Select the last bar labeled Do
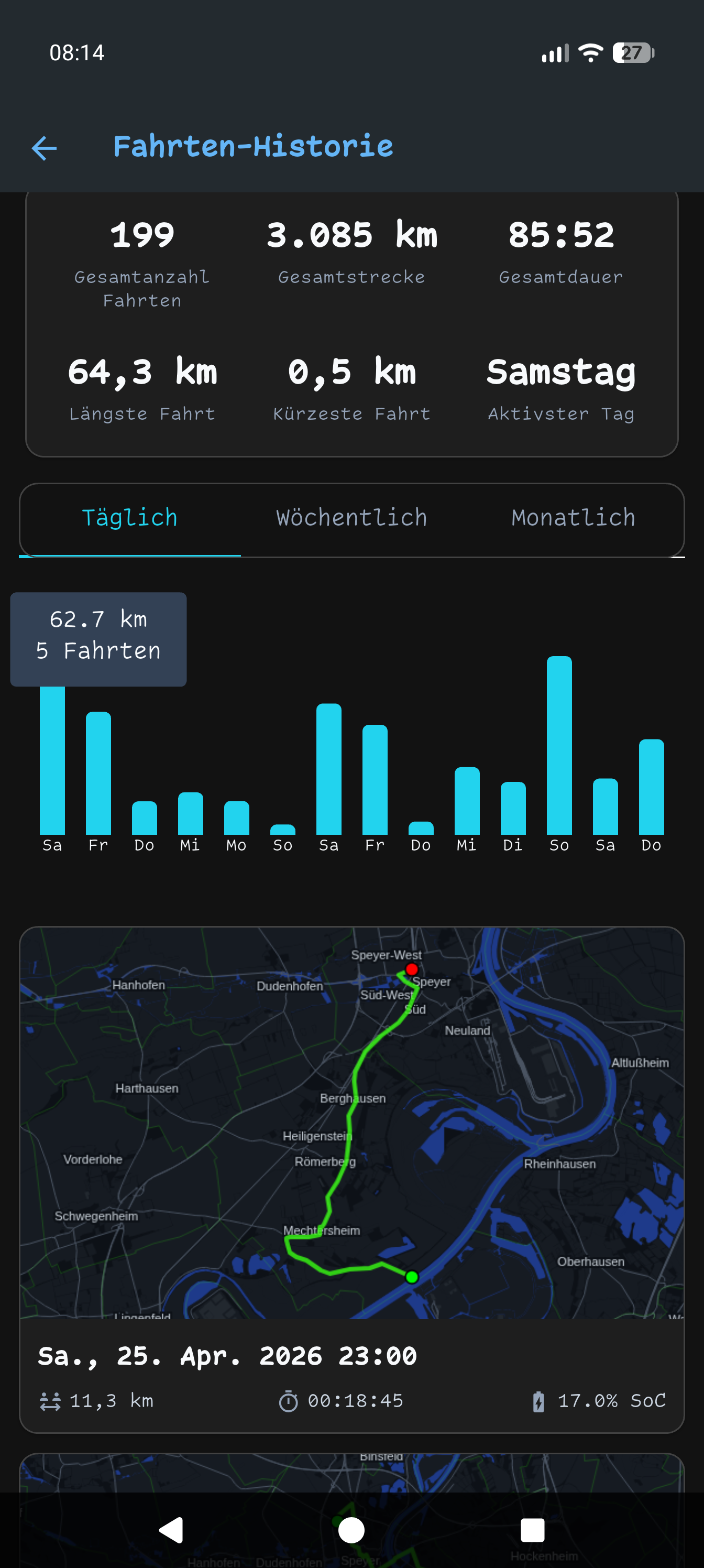Image resolution: width=704 pixels, height=1568 pixels. pyautogui.click(x=651, y=787)
